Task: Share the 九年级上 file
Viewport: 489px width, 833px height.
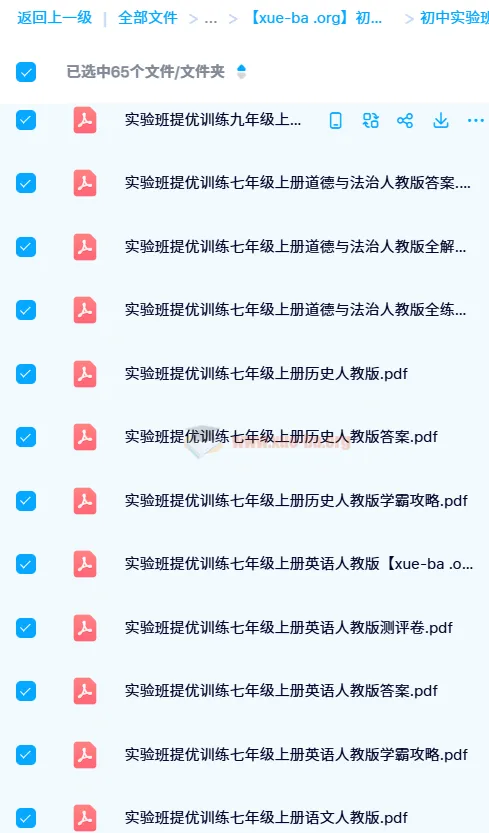Action: pos(405,121)
